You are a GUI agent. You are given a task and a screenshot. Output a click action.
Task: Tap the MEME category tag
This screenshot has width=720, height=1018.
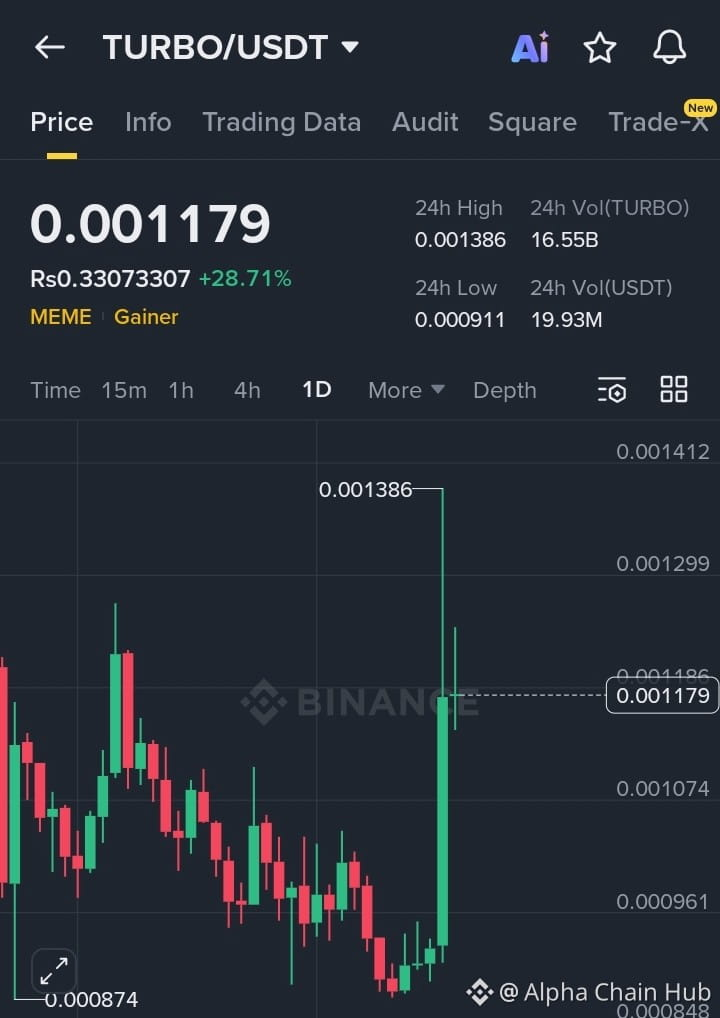61,317
